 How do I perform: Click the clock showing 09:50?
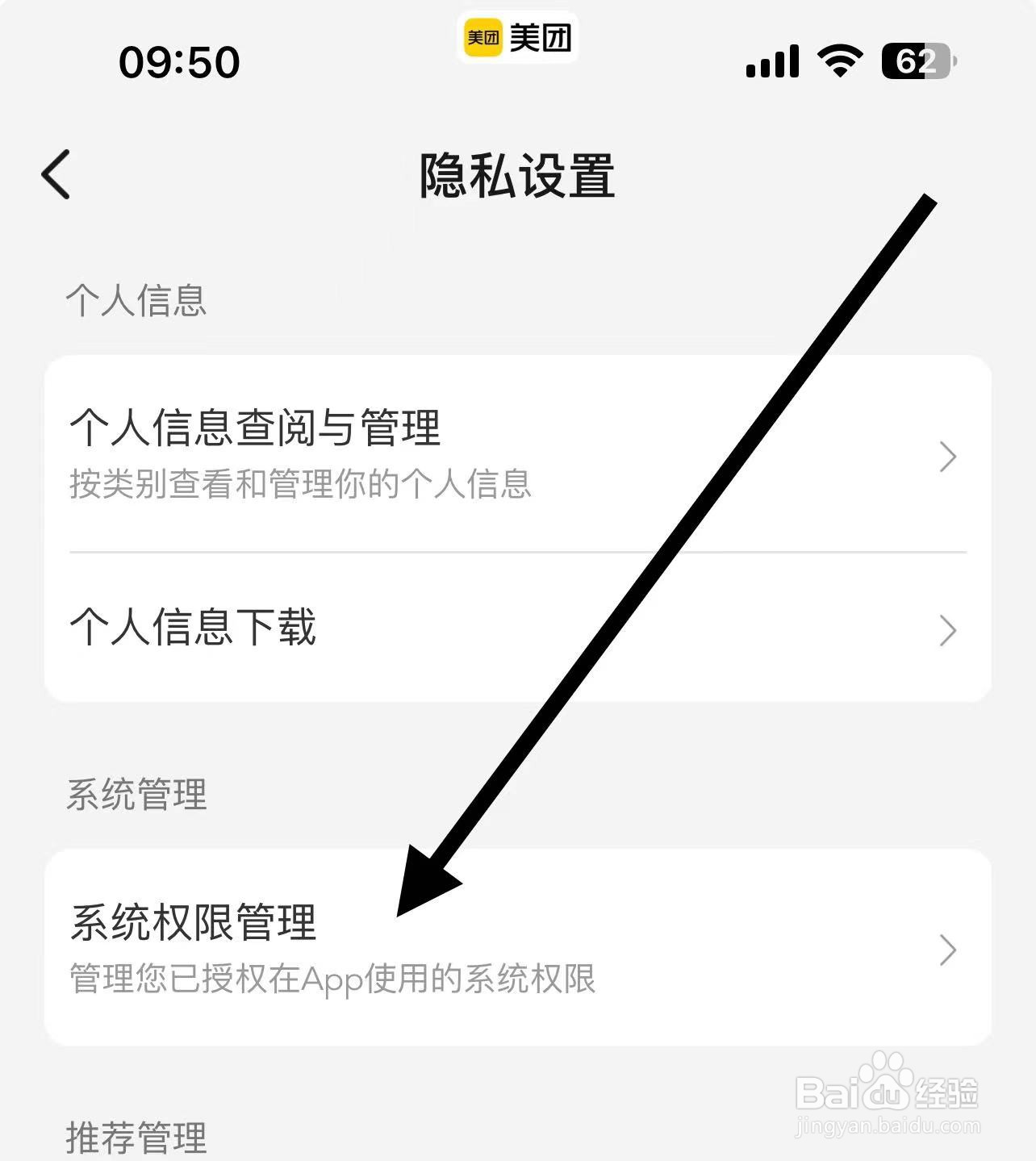[179, 61]
